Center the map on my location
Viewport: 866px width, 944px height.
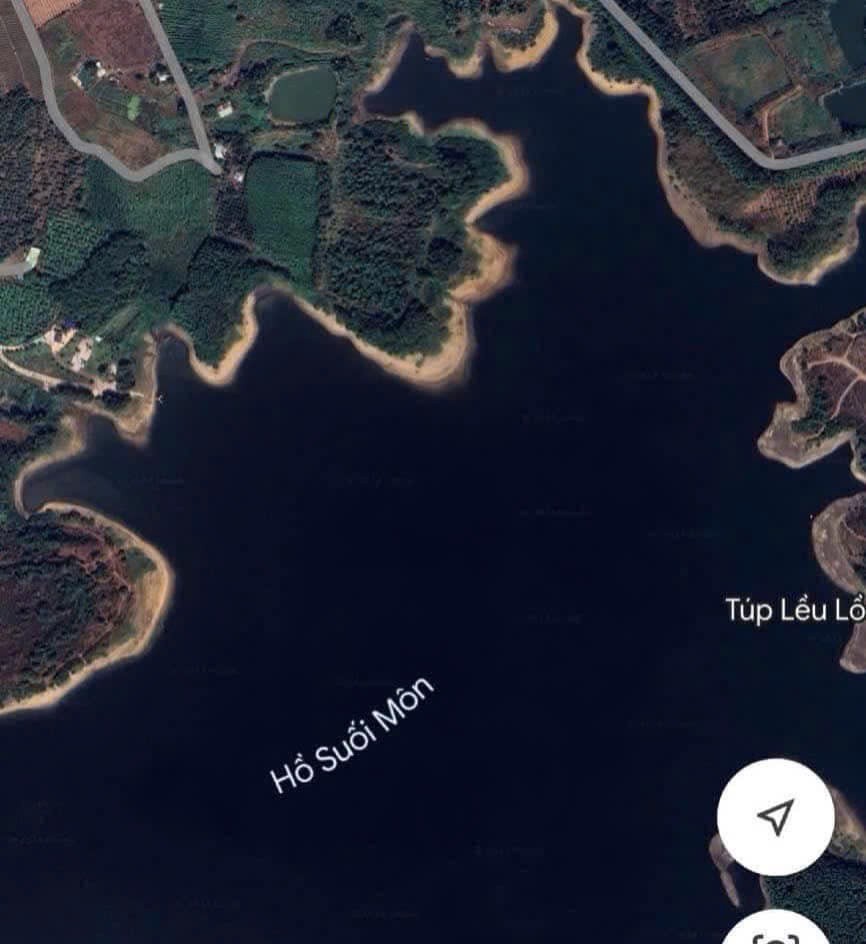[x=775, y=816]
